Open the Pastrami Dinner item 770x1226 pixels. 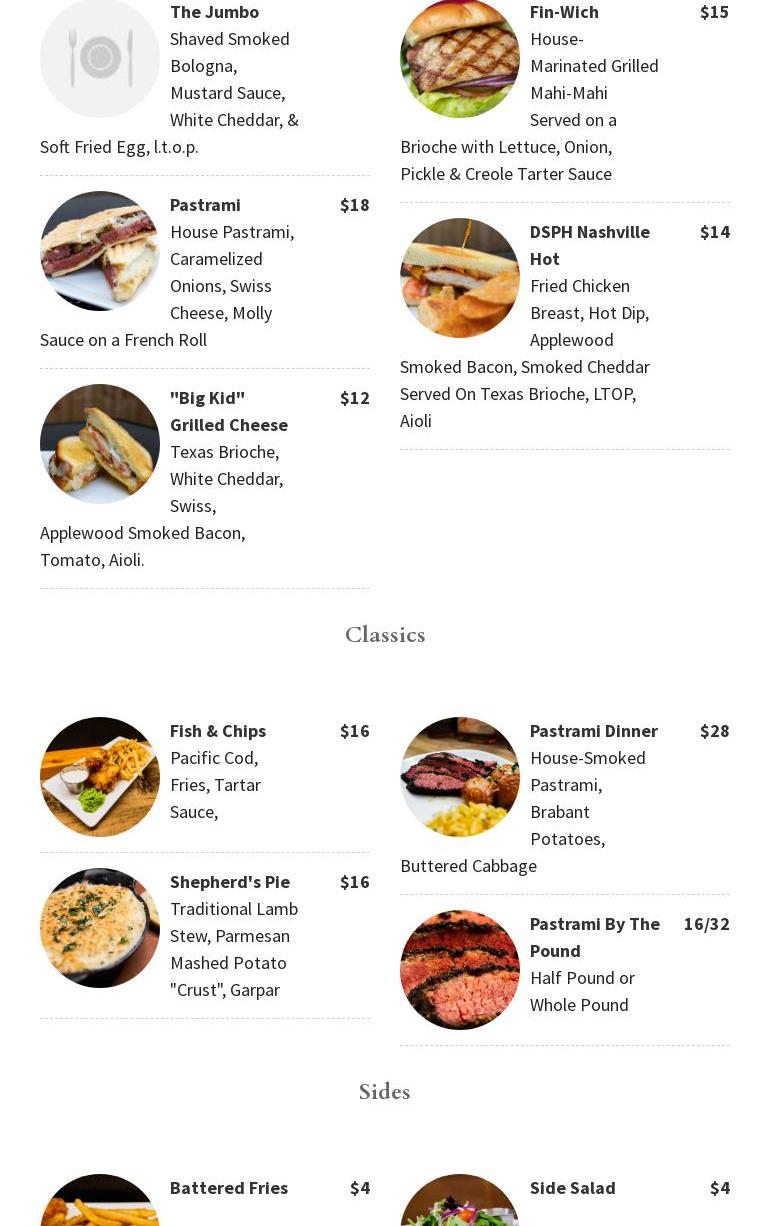tap(593, 731)
